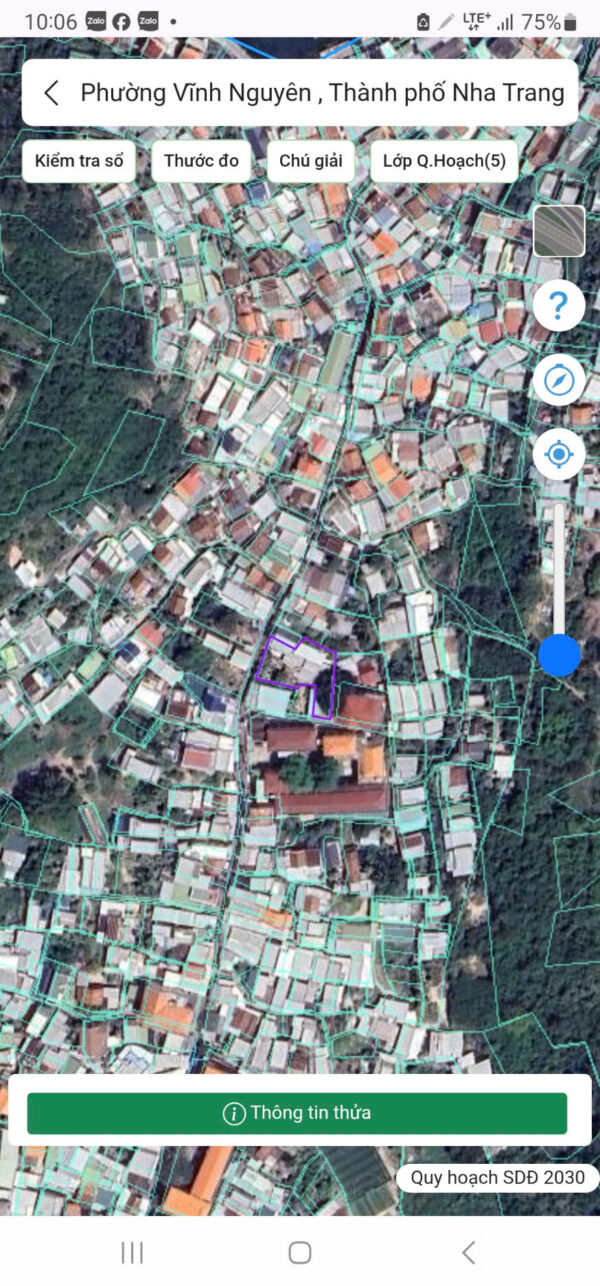Tap the blue opacity slider handle
Screen dimensions: 600x1286
[559, 655]
